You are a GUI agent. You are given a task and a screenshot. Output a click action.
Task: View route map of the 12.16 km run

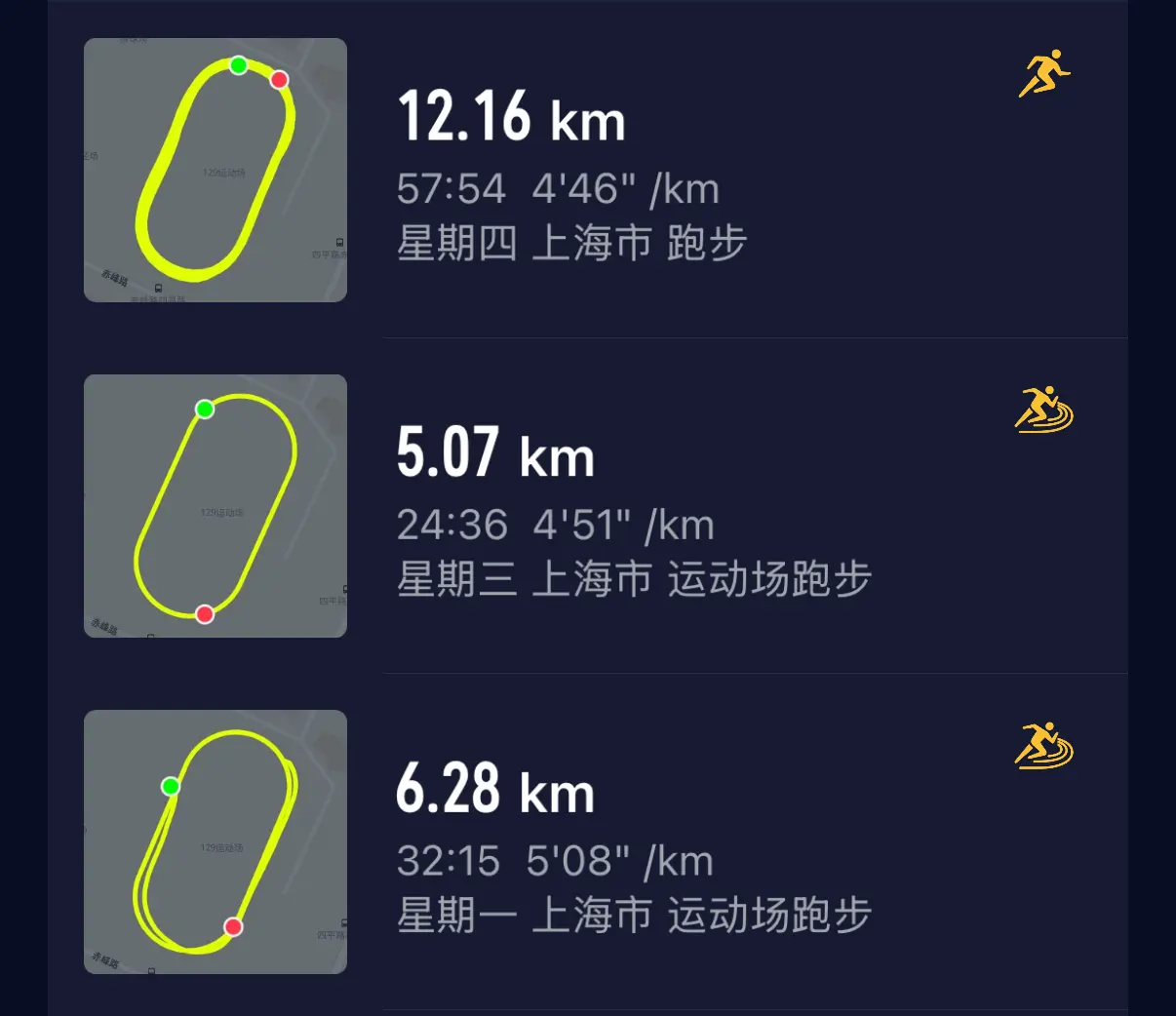[x=216, y=171]
